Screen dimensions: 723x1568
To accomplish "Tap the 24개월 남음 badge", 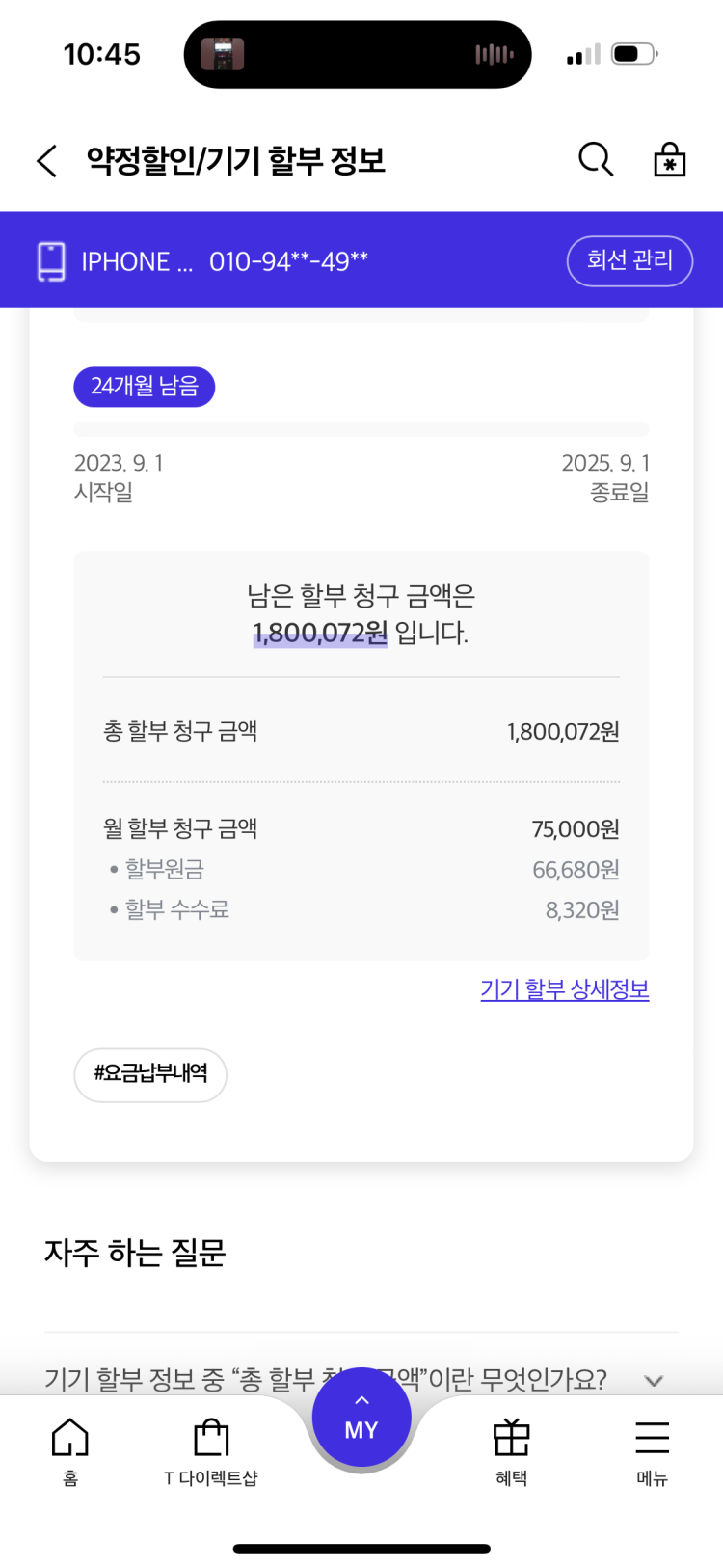I will pyautogui.click(x=144, y=386).
